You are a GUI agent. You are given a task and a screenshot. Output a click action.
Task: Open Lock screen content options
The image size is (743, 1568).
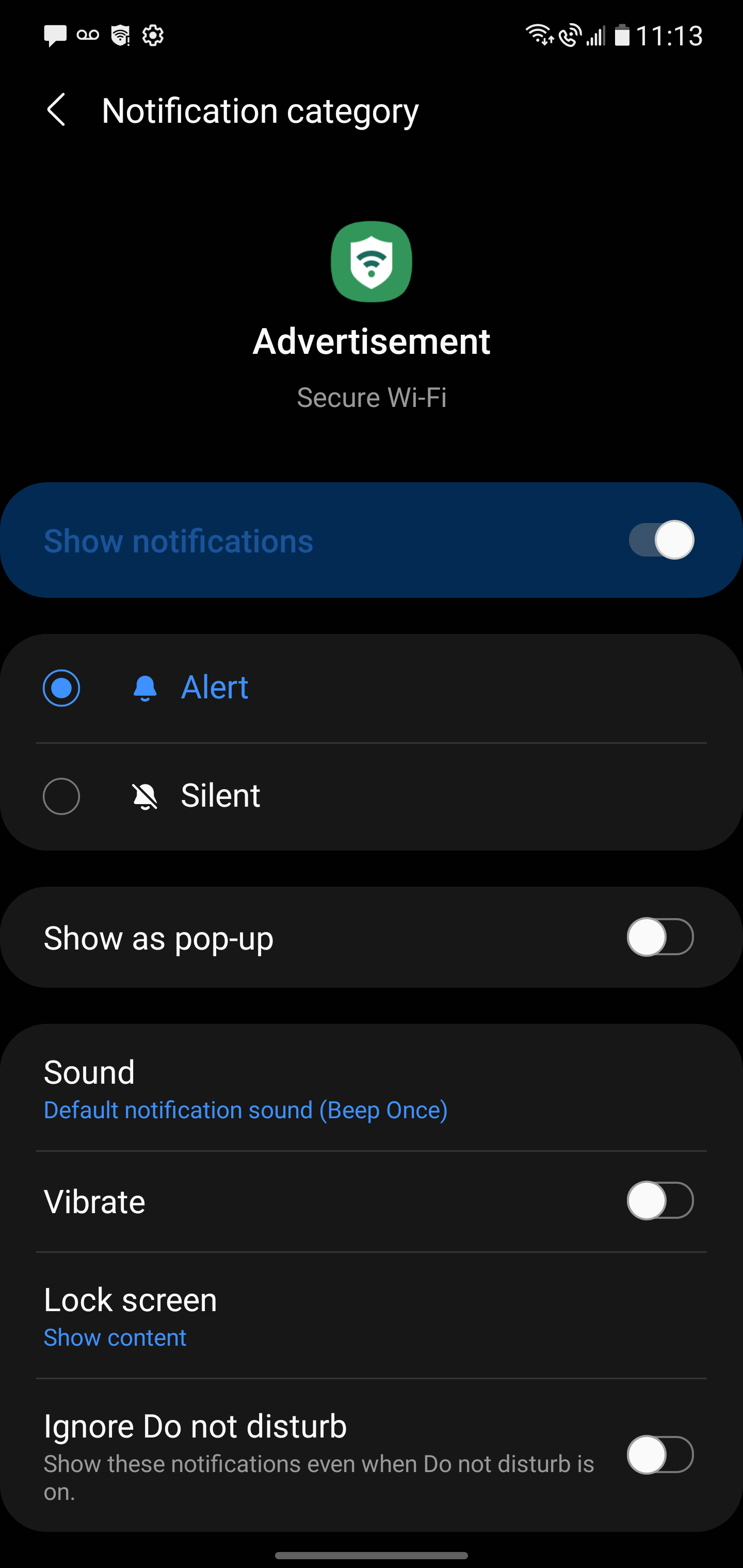click(130, 1317)
